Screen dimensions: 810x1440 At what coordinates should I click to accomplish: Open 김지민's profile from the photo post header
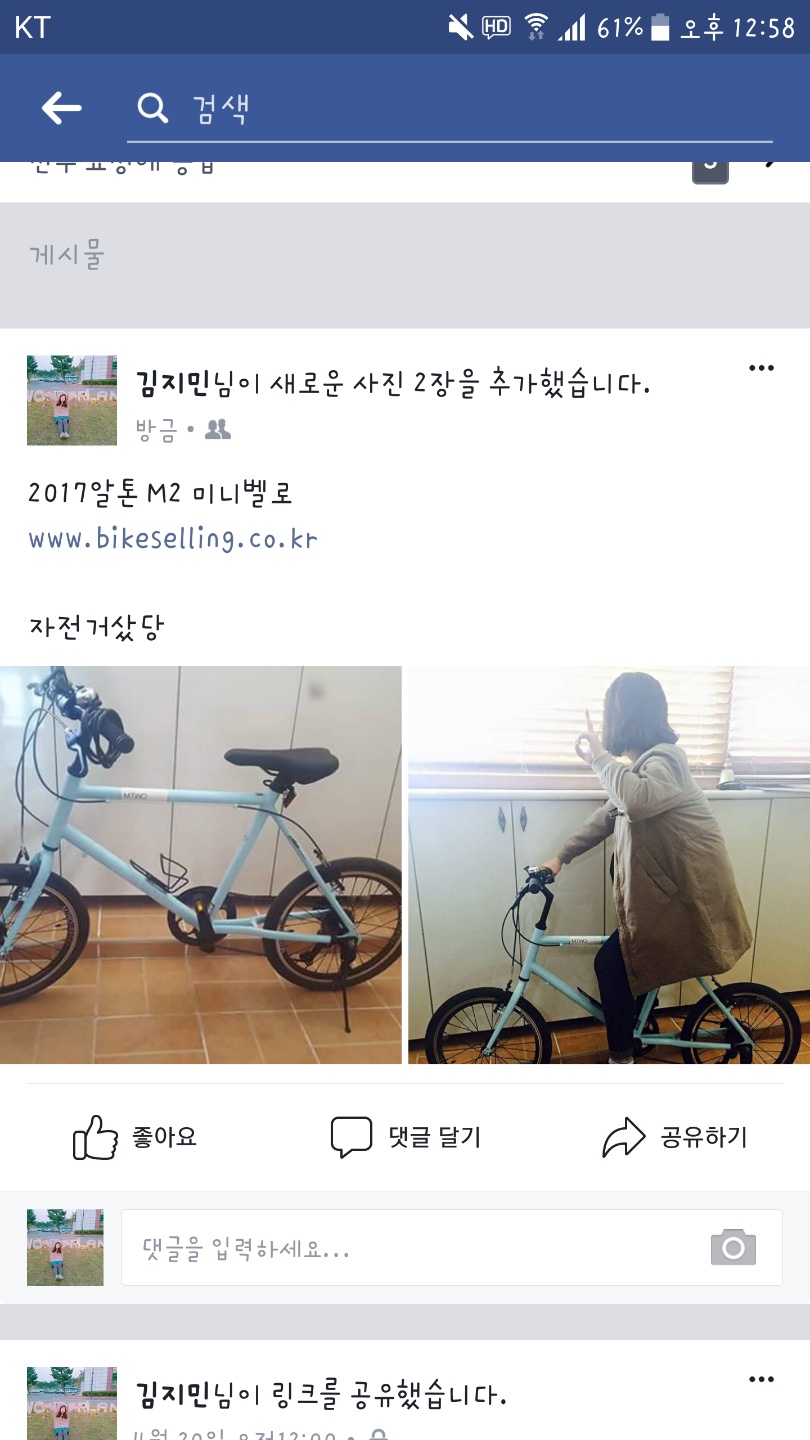(x=174, y=384)
